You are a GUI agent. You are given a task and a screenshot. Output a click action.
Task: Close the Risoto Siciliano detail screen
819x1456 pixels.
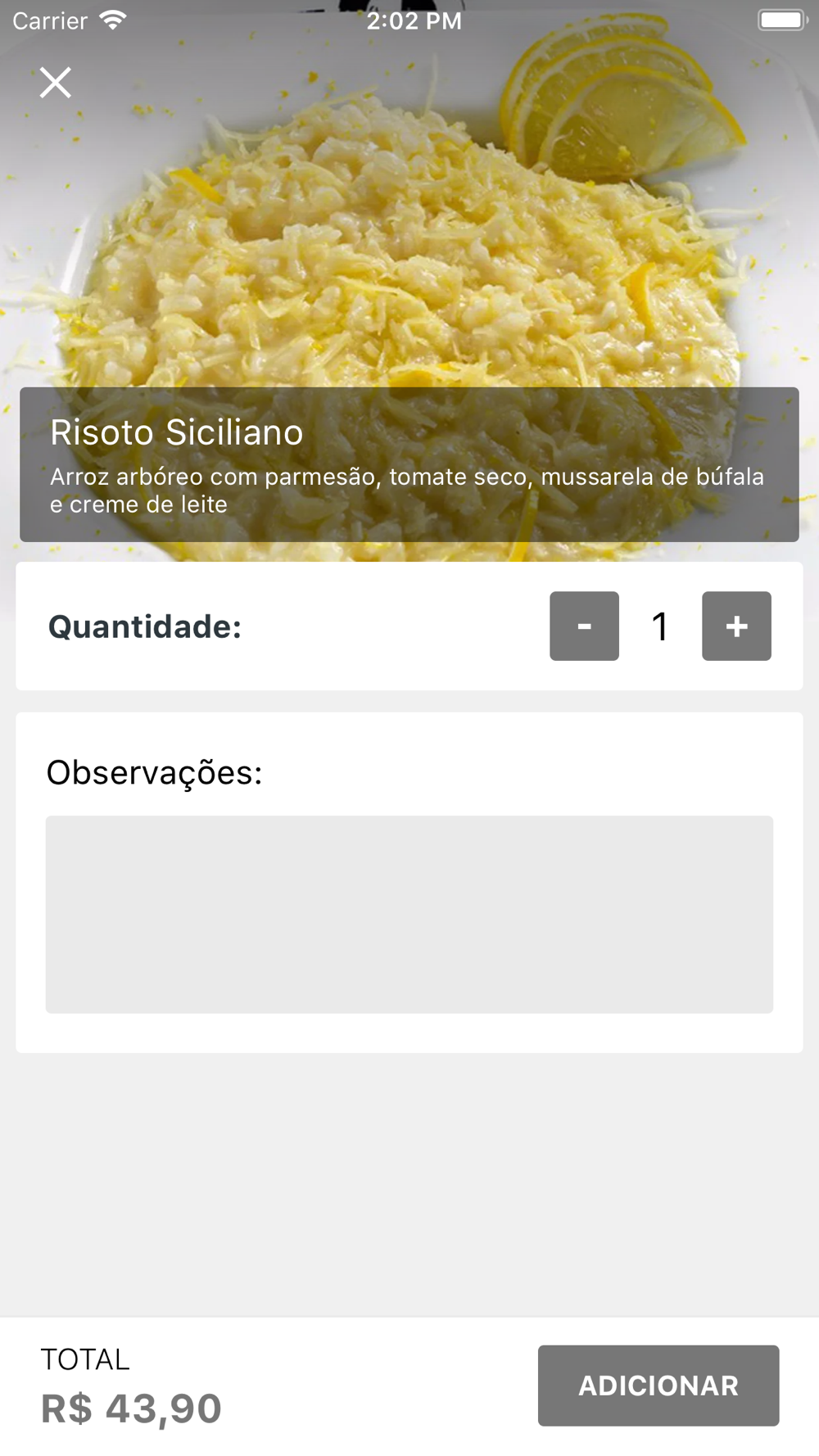[56, 83]
